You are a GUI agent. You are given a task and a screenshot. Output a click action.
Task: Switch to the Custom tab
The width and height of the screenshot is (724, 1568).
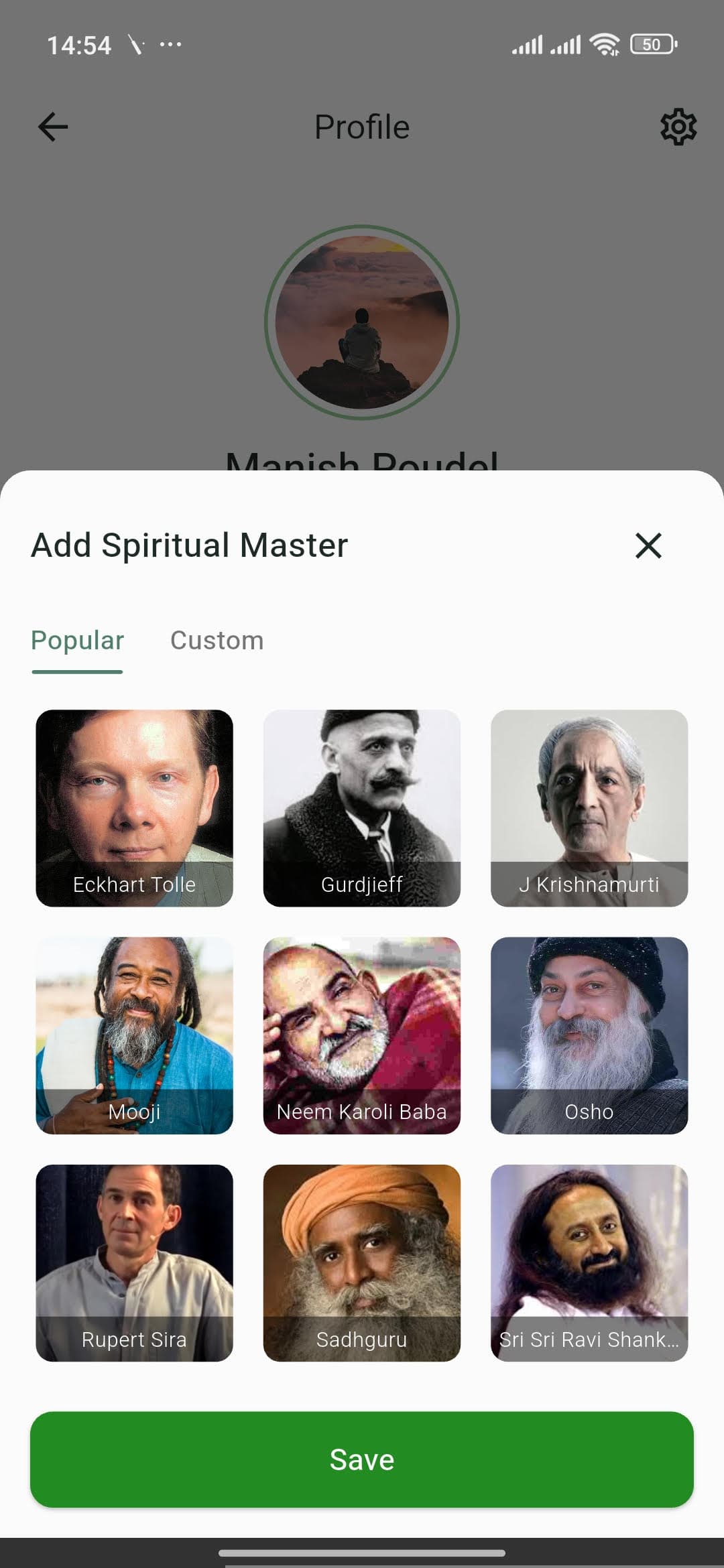[x=217, y=641]
